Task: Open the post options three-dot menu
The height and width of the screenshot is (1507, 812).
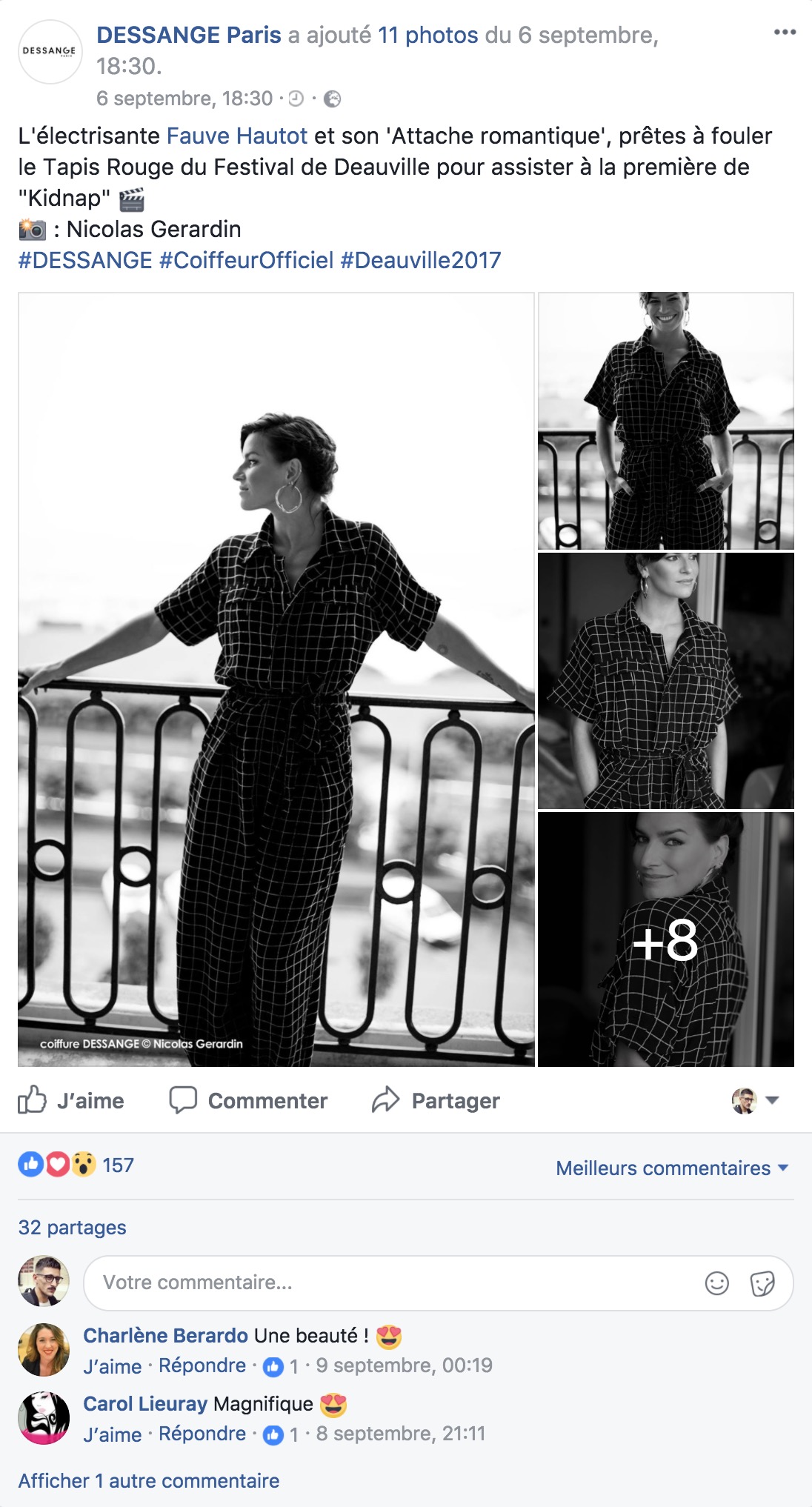Action: point(785,33)
